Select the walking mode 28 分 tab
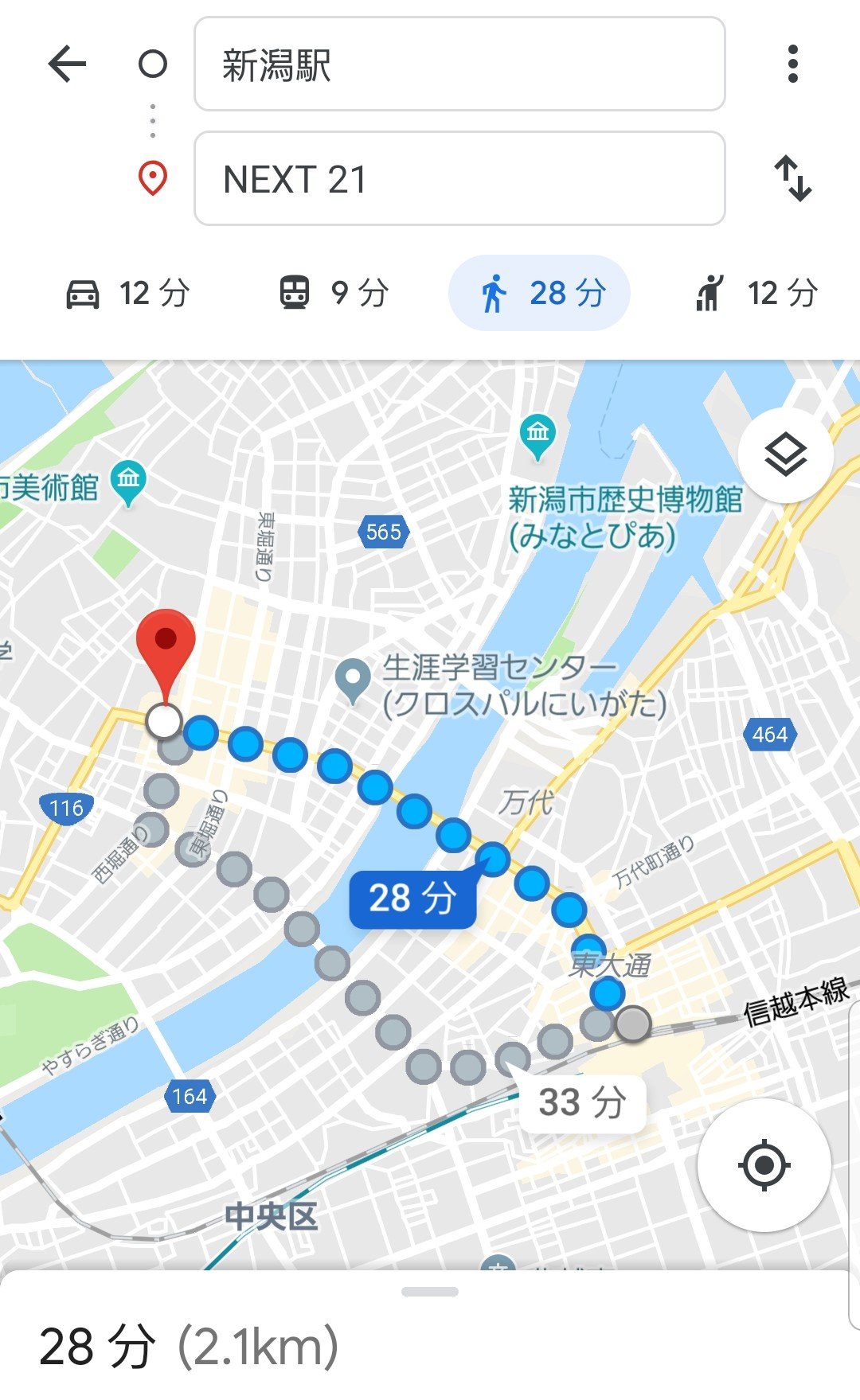Screen dimensions: 860x1400 (540, 293)
